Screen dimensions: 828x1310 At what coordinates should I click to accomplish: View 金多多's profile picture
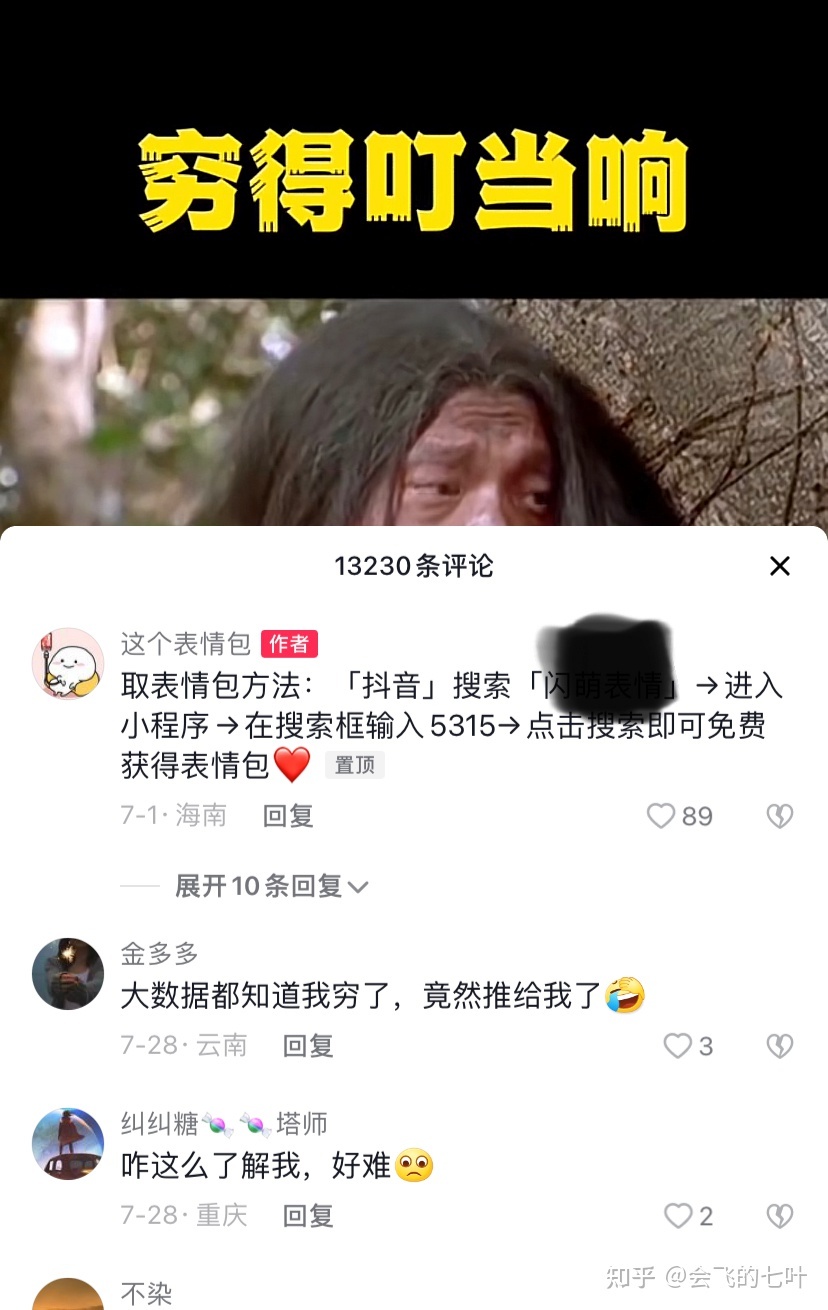[x=68, y=974]
